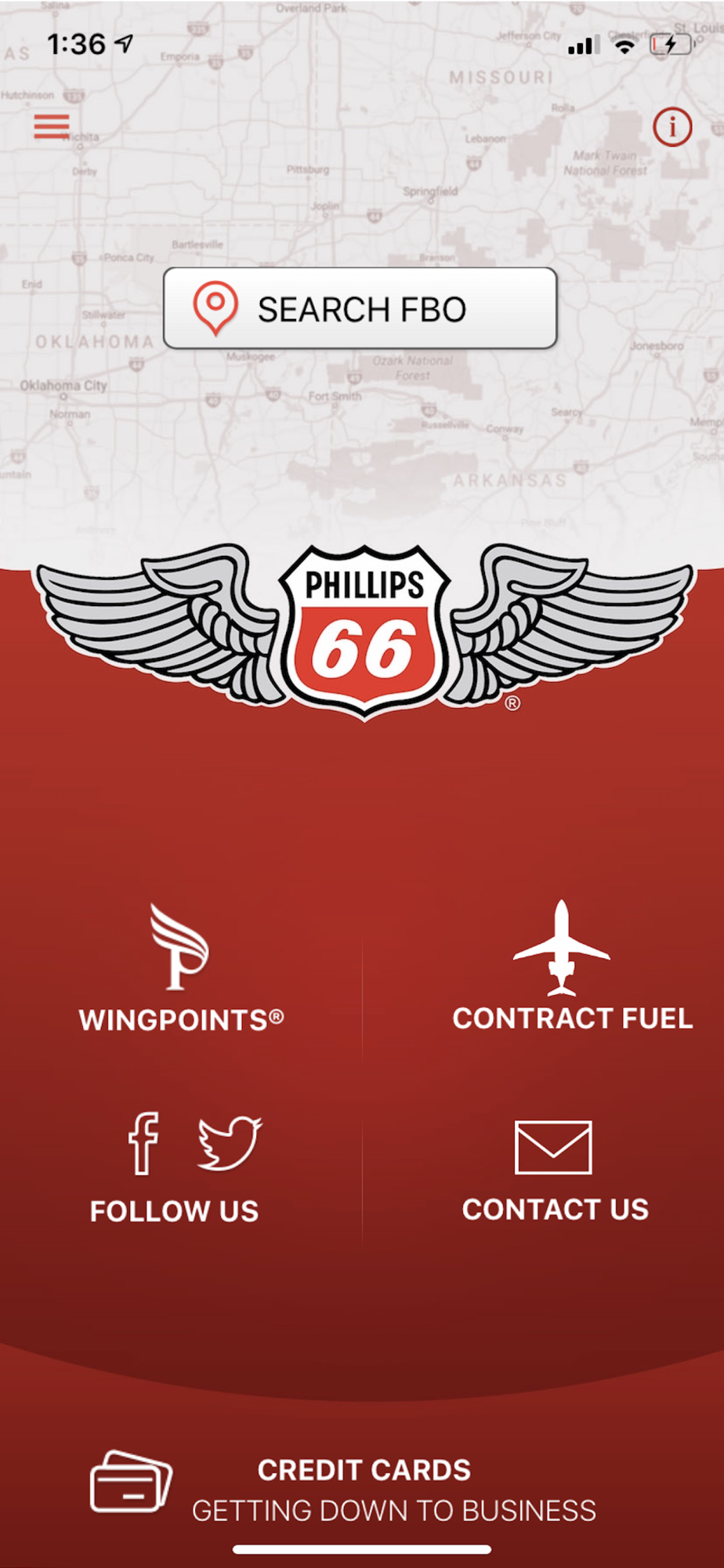The image size is (724, 1568).
Task: Open the Search FBO button
Action: click(360, 308)
